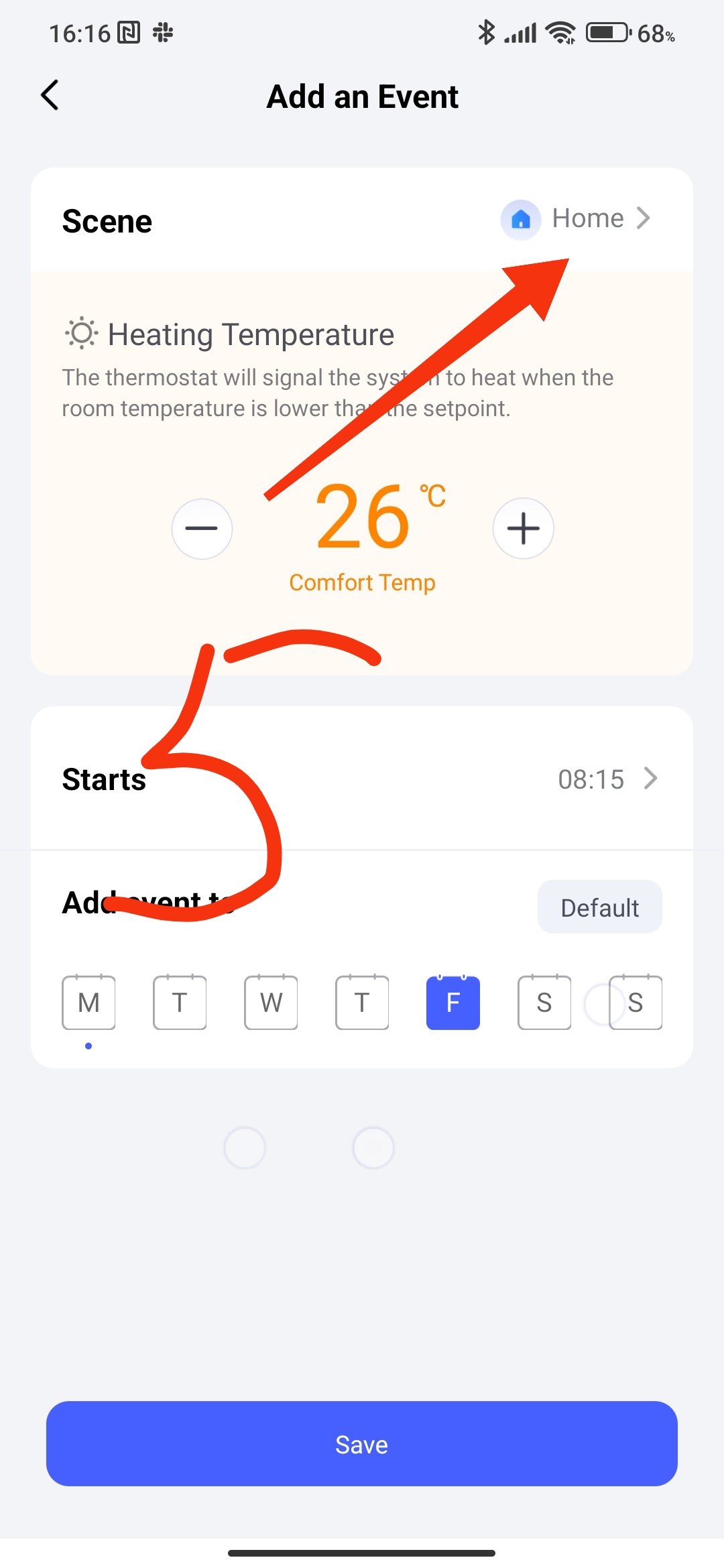This screenshot has width=724, height=1568.
Task: Tap the Default button
Action: point(599,907)
